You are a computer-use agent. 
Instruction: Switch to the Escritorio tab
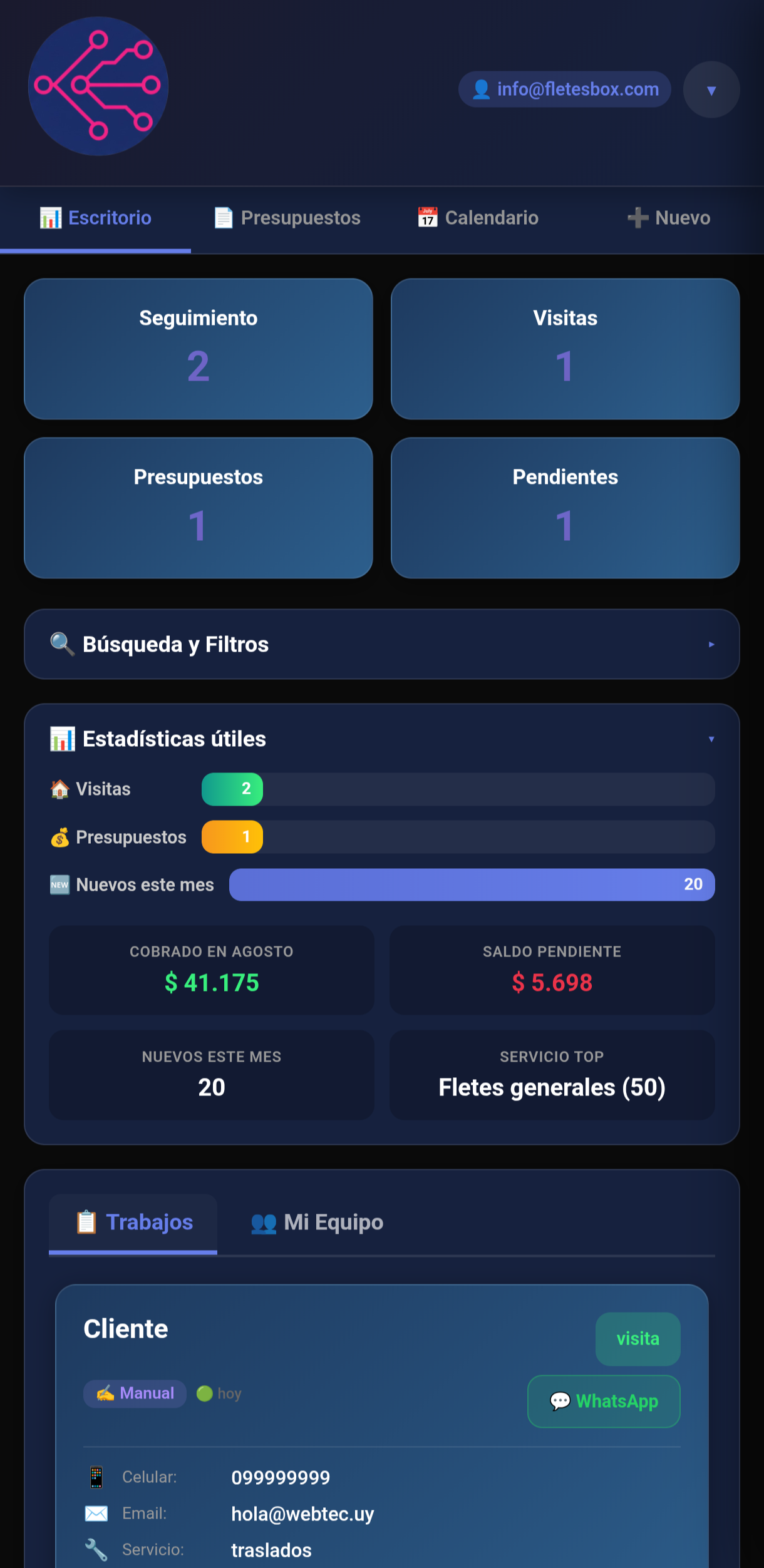95,219
